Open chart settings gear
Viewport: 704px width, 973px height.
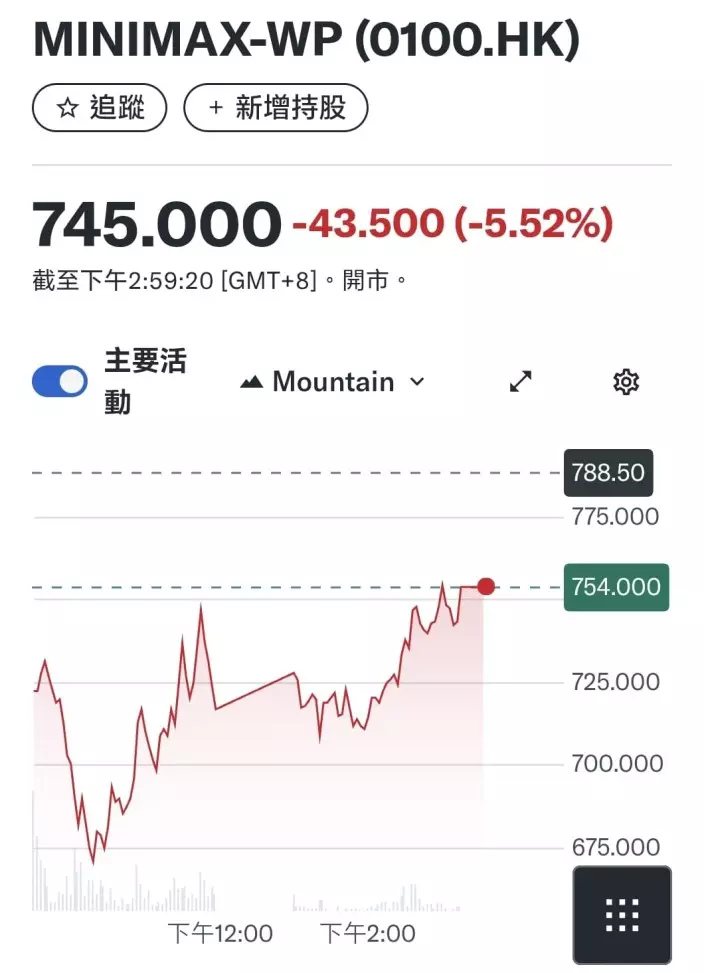[x=626, y=381]
